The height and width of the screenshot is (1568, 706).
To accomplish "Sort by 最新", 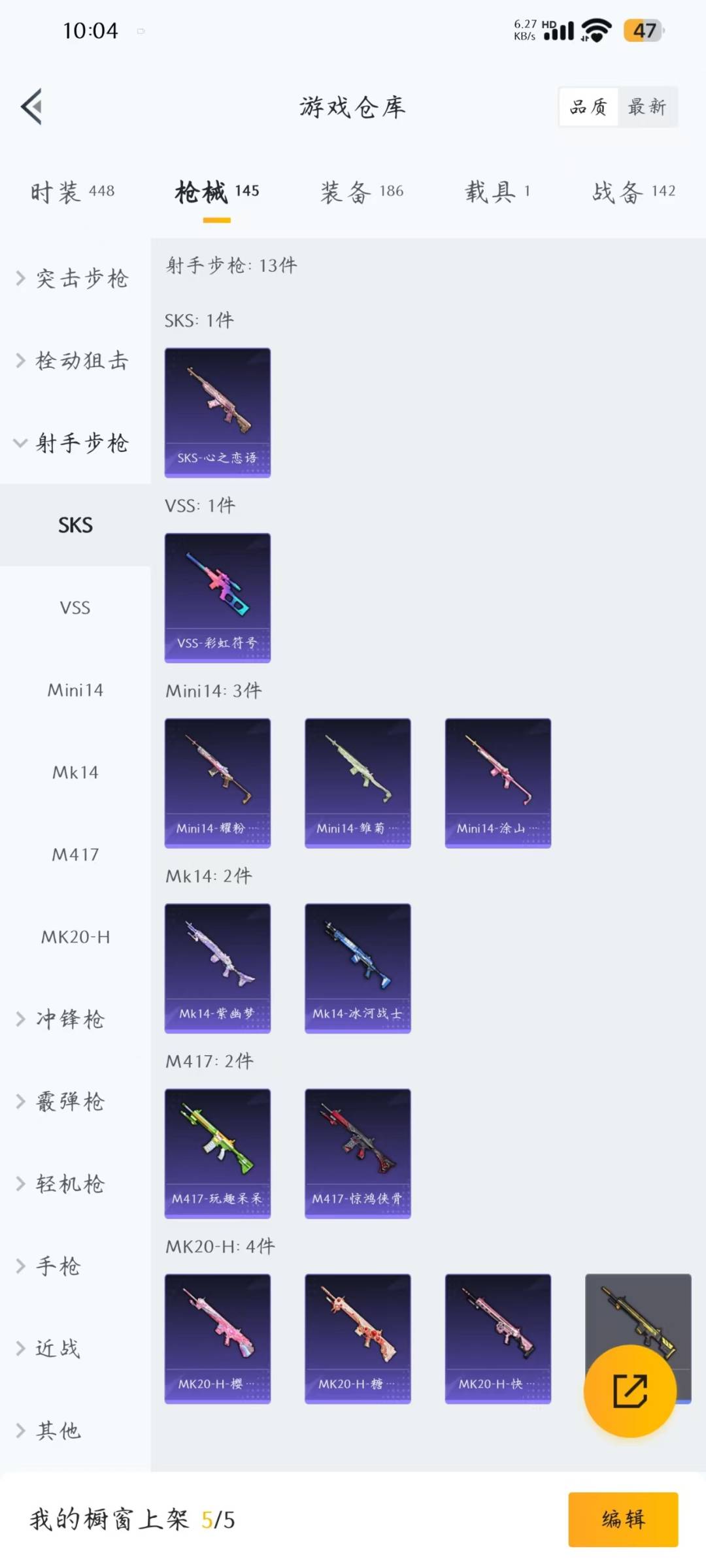I will coord(647,106).
